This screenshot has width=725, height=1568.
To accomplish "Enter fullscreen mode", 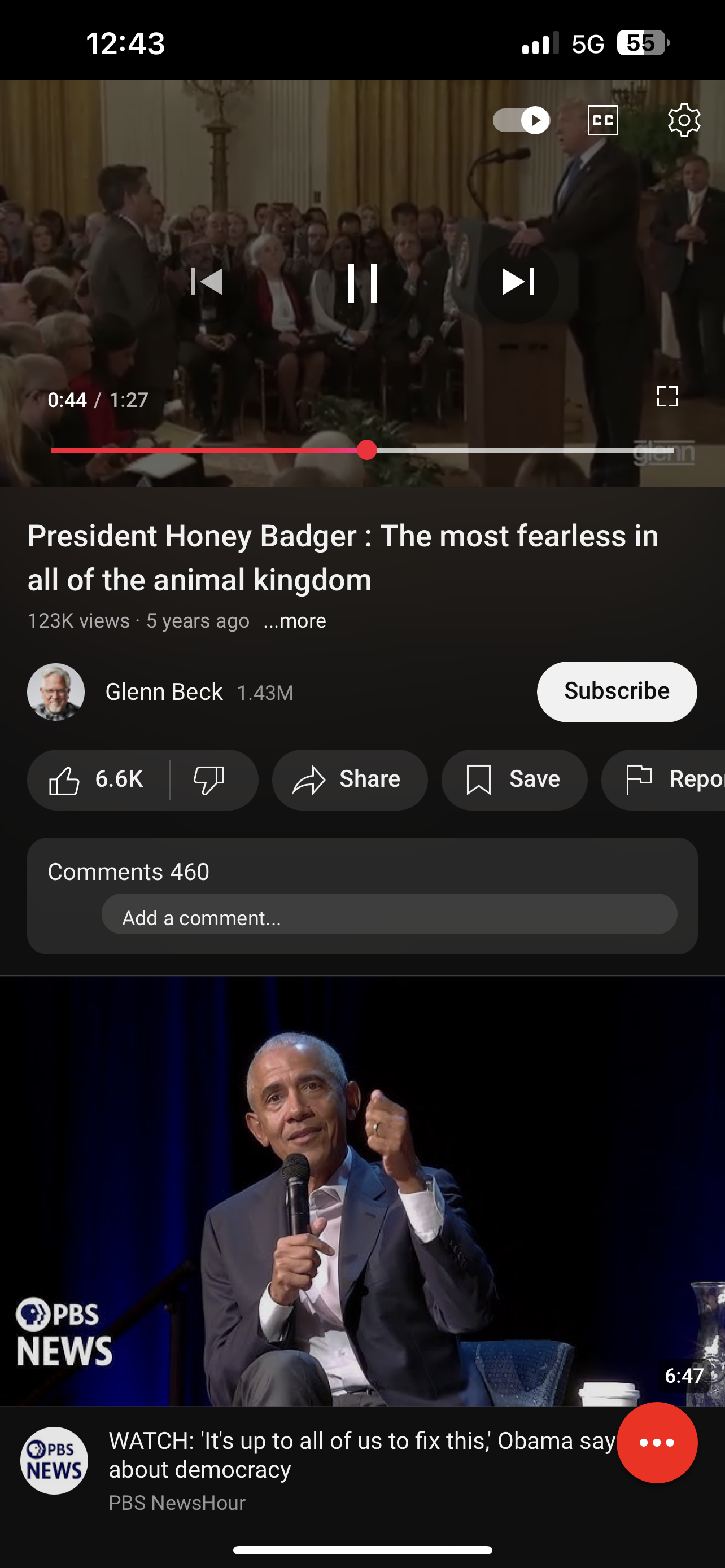I will click(x=667, y=396).
